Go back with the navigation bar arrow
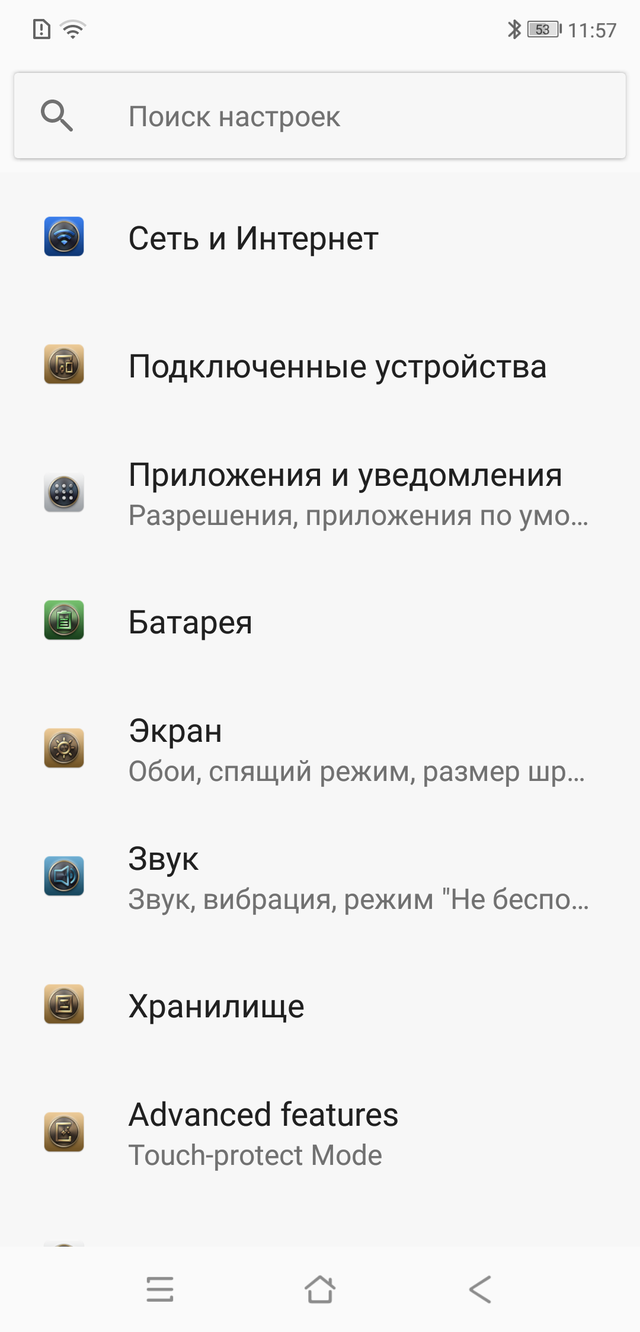The image size is (640, 1332). 480,1289
